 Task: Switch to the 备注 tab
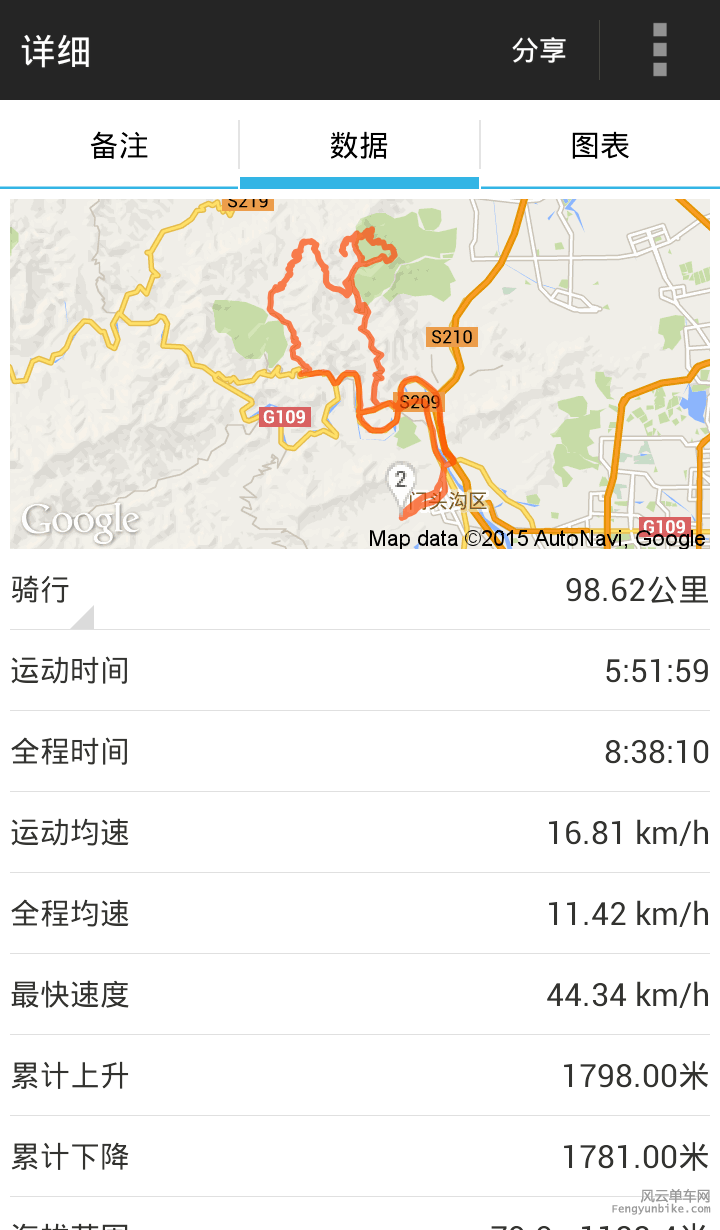click(x=119, y=146)
